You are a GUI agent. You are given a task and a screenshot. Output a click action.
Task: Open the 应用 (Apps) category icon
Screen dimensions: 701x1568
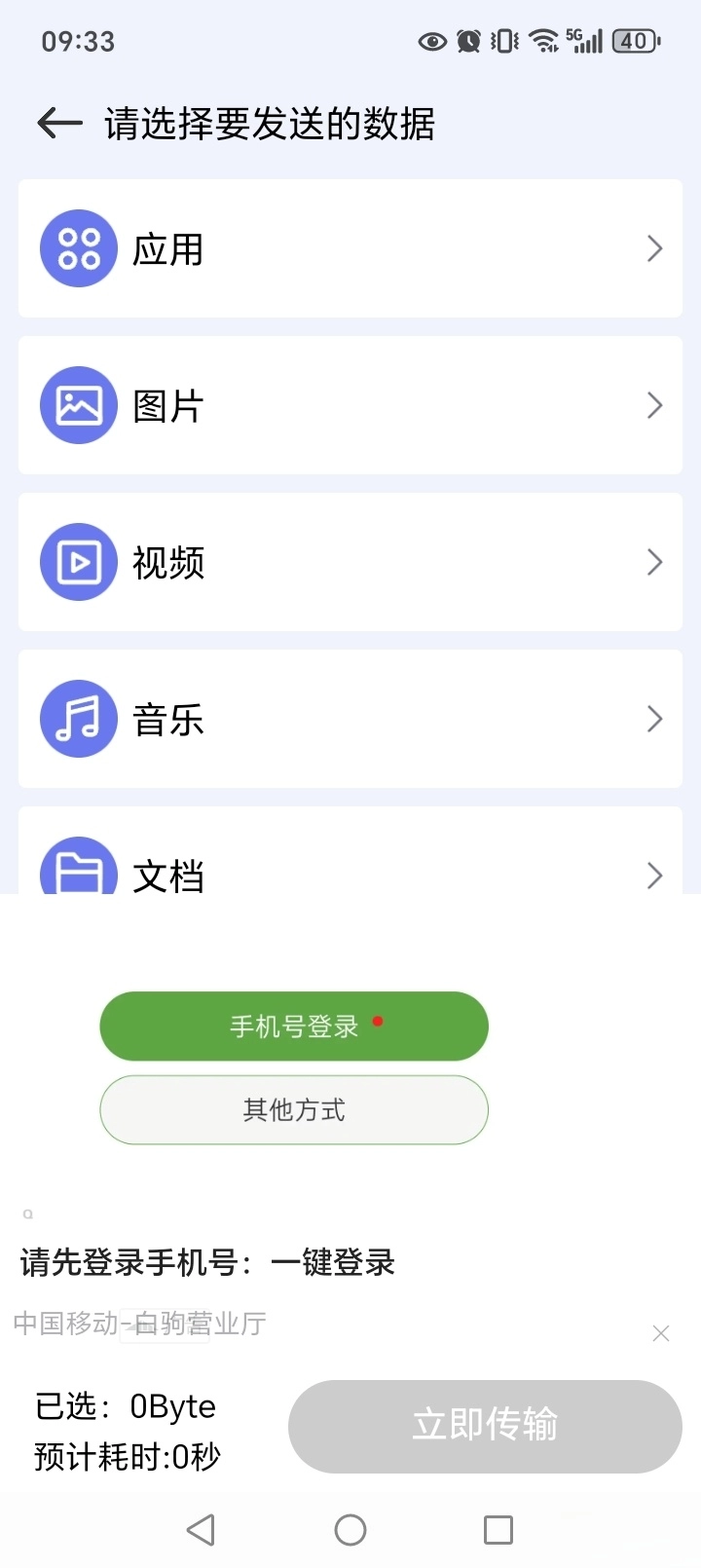78,248
